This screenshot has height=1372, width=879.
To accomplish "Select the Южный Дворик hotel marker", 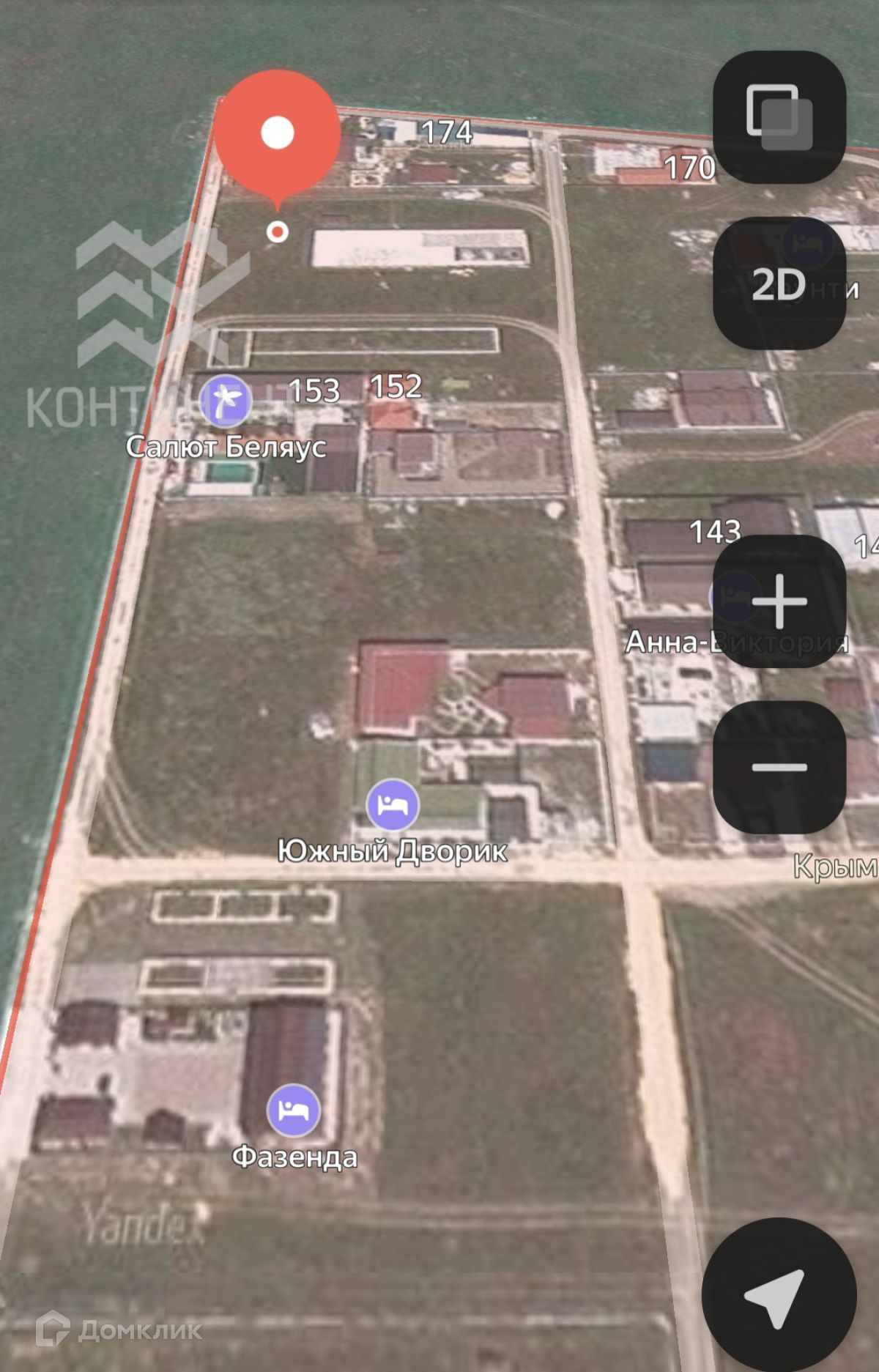I will [x=393, y=805].
